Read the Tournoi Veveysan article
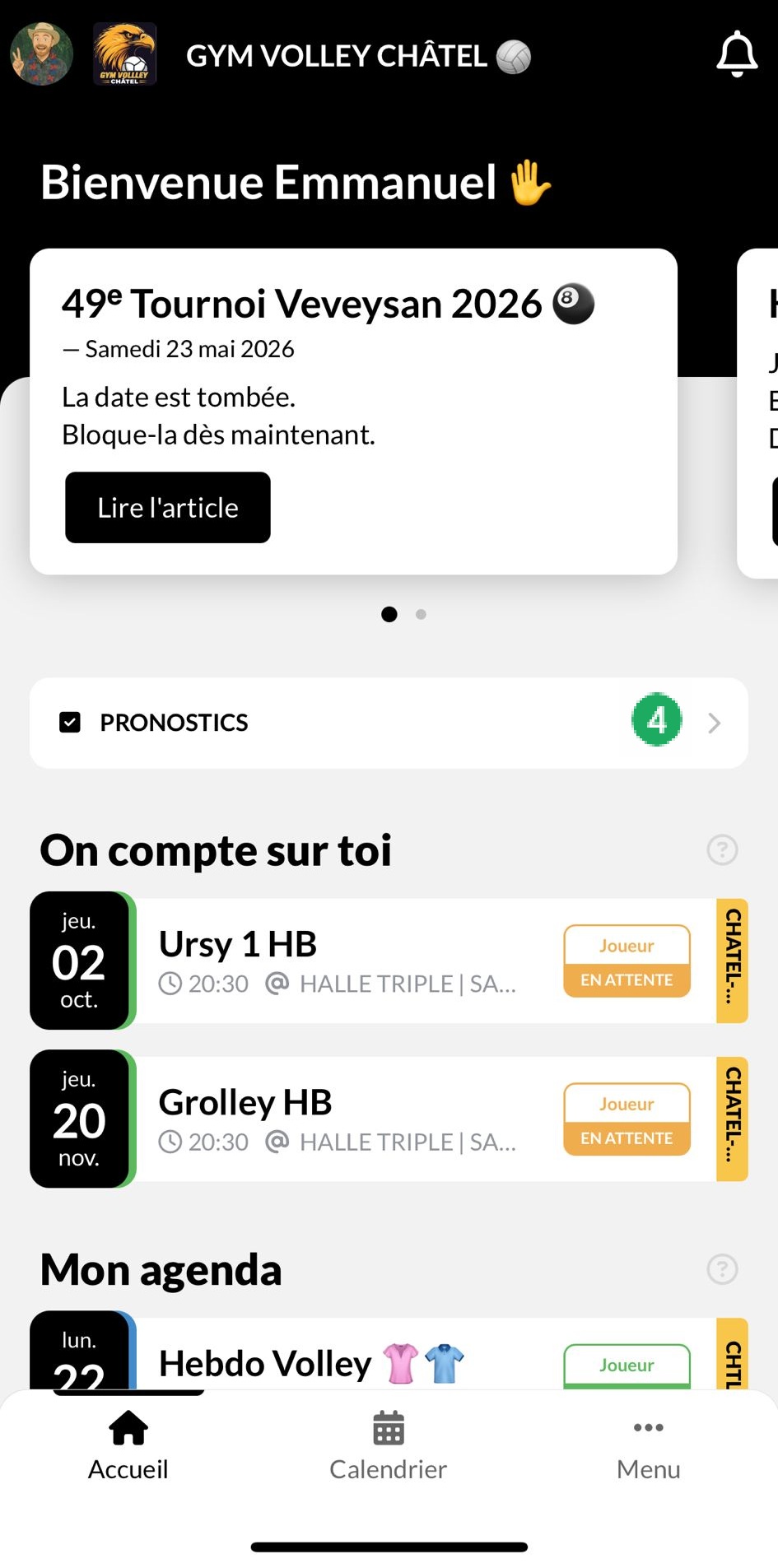The width and height of the screenshot is (778, 1568). (168, 508)
